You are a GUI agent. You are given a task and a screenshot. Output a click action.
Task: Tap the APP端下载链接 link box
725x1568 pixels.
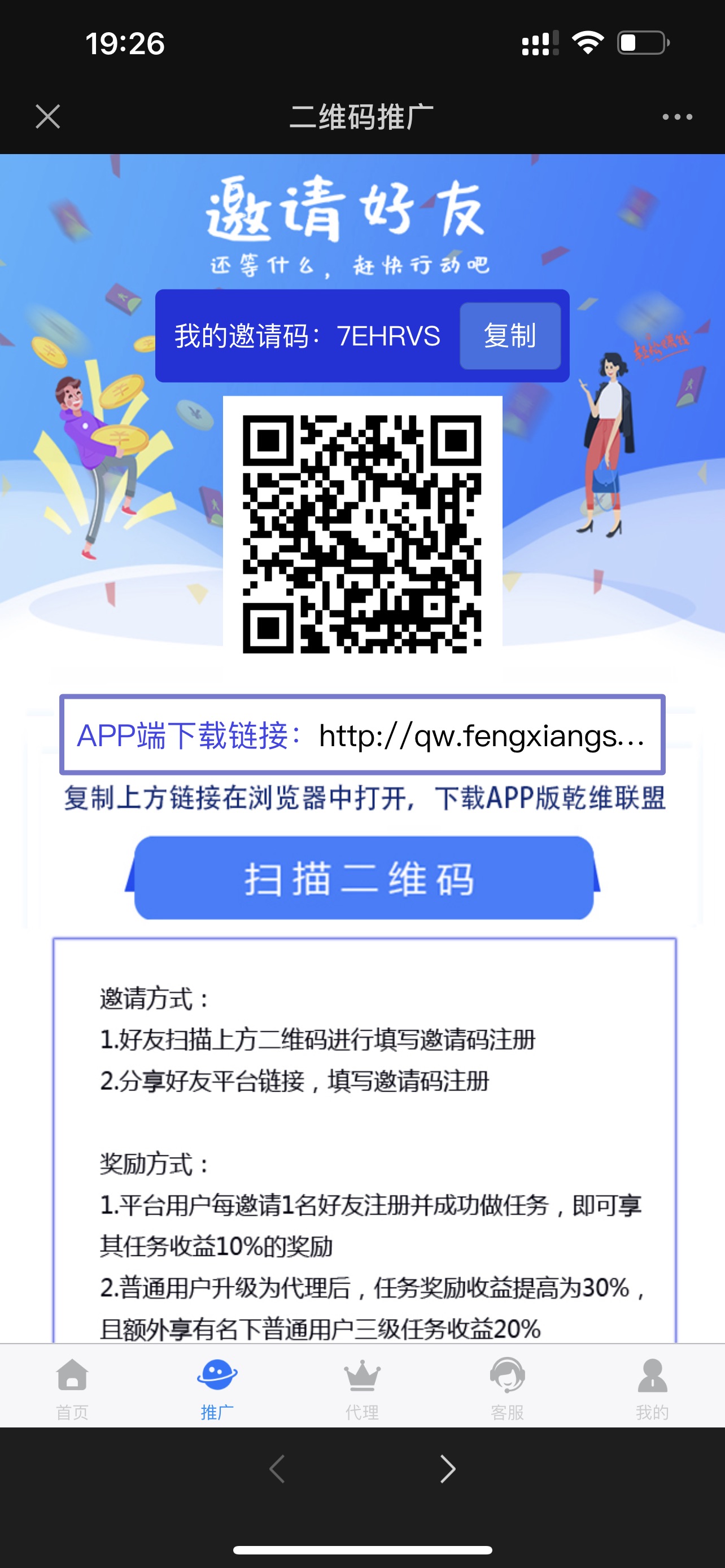tap(361, 735)
